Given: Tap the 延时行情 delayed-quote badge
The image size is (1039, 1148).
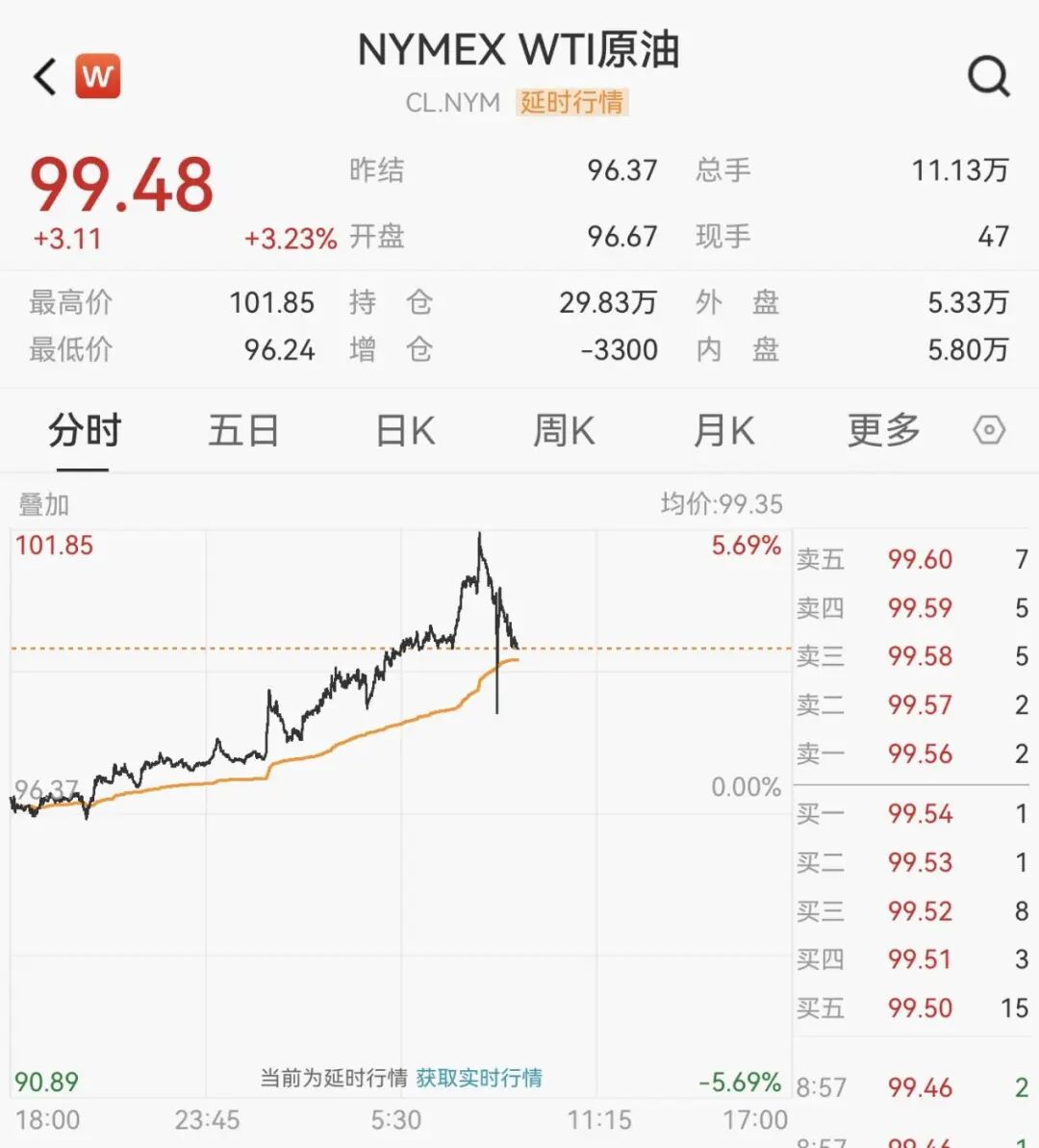Looking at the screenshot, I should 571,102.
